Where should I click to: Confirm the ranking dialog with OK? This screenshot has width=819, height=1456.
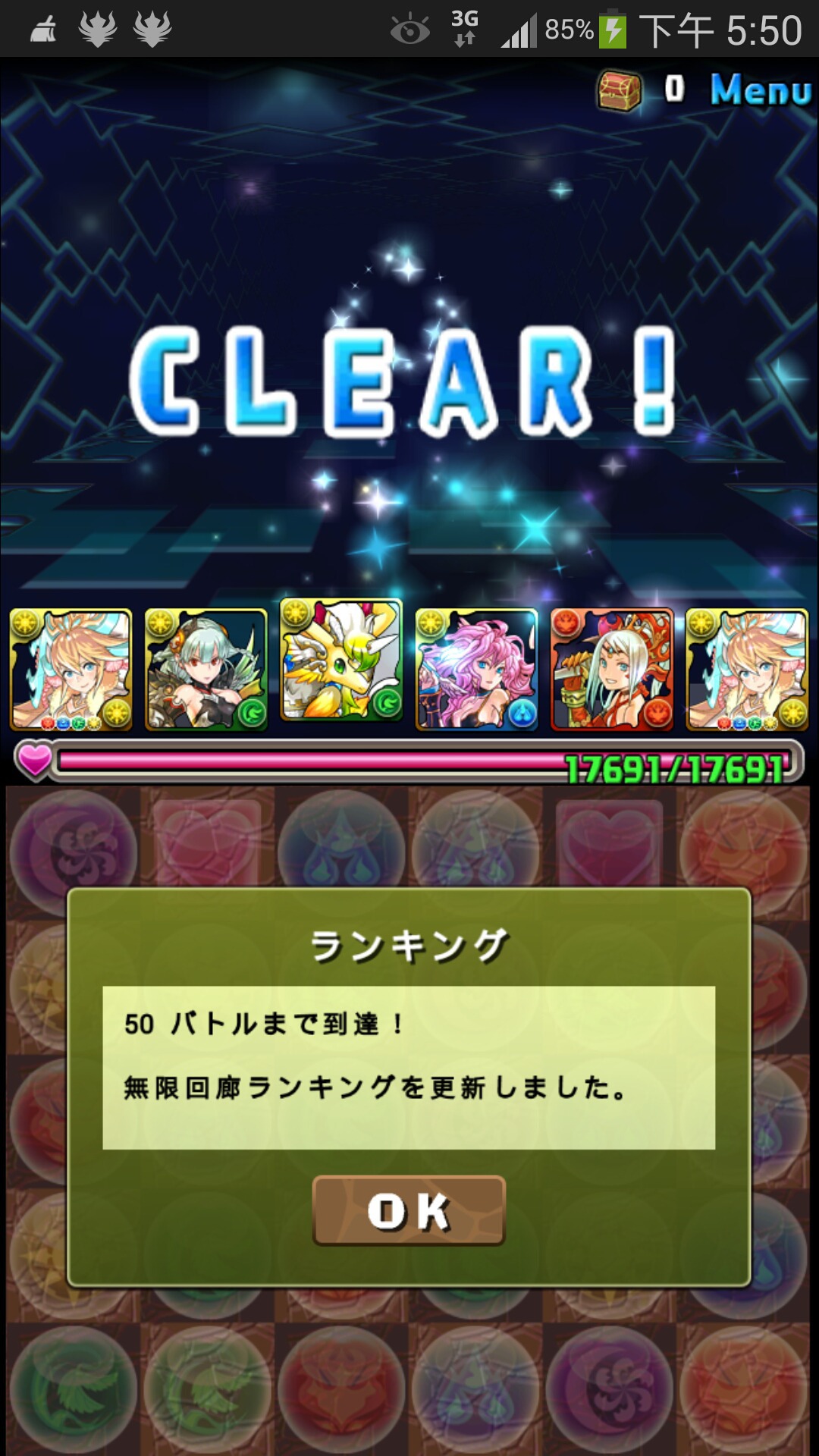click(409, 1210)
